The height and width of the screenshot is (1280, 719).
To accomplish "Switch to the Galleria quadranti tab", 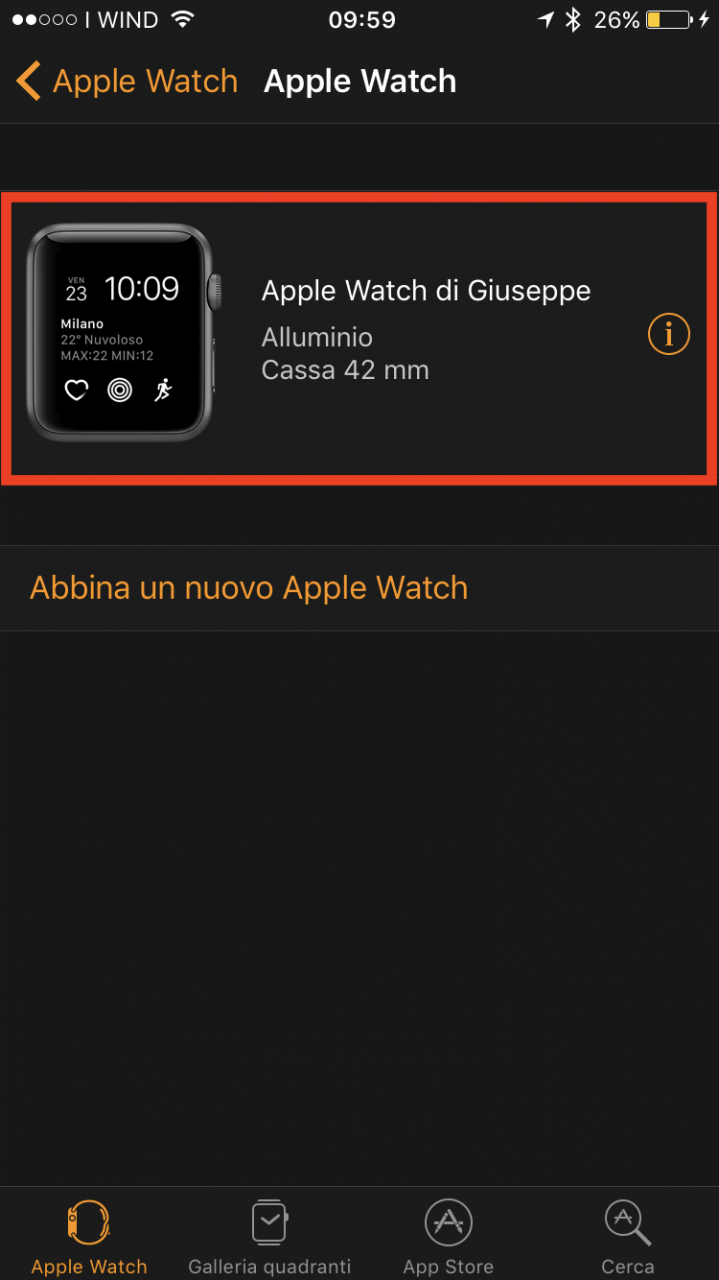I will click(x=269, y=1236).
